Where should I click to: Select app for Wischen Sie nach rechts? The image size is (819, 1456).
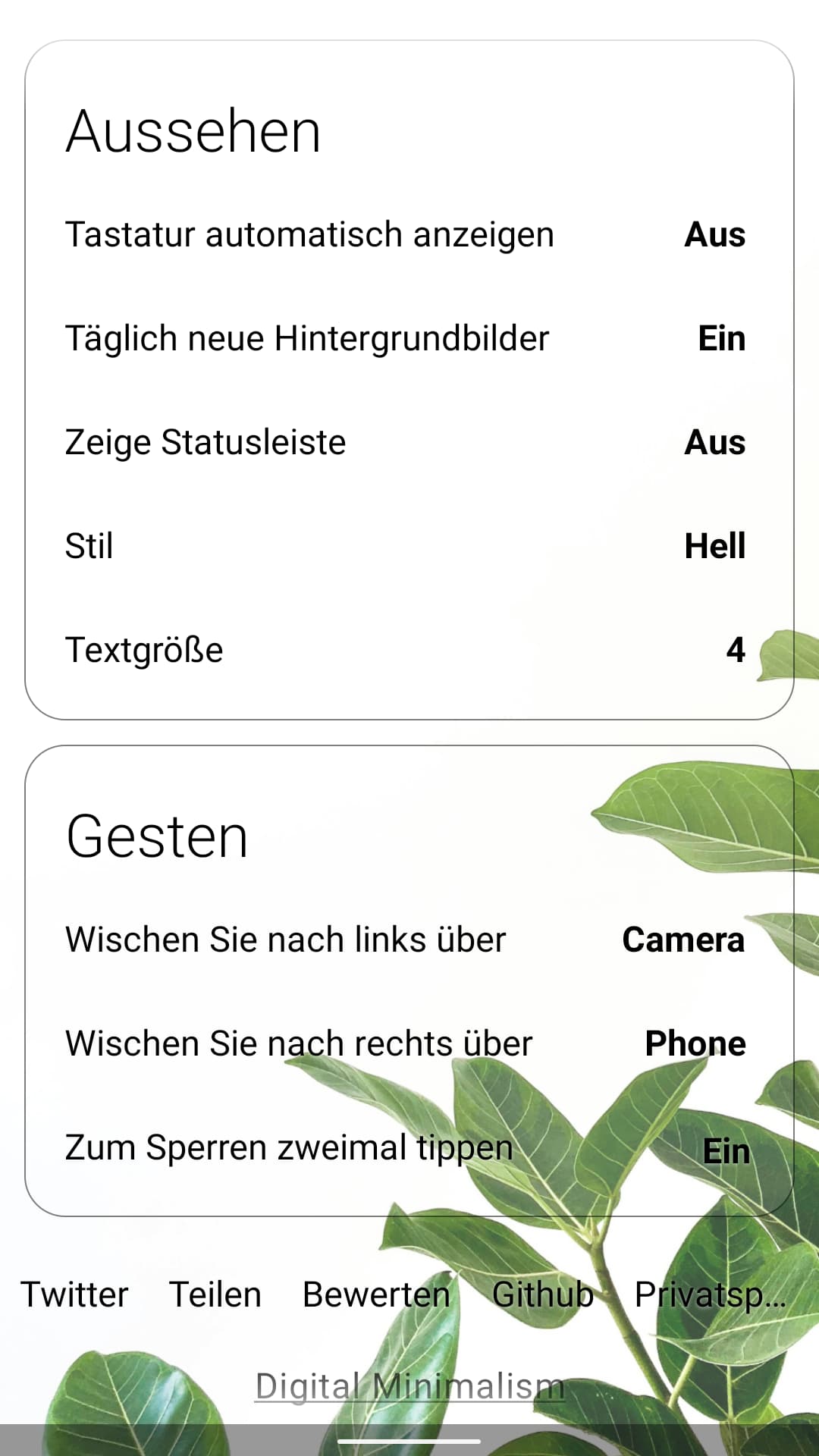695,1044
